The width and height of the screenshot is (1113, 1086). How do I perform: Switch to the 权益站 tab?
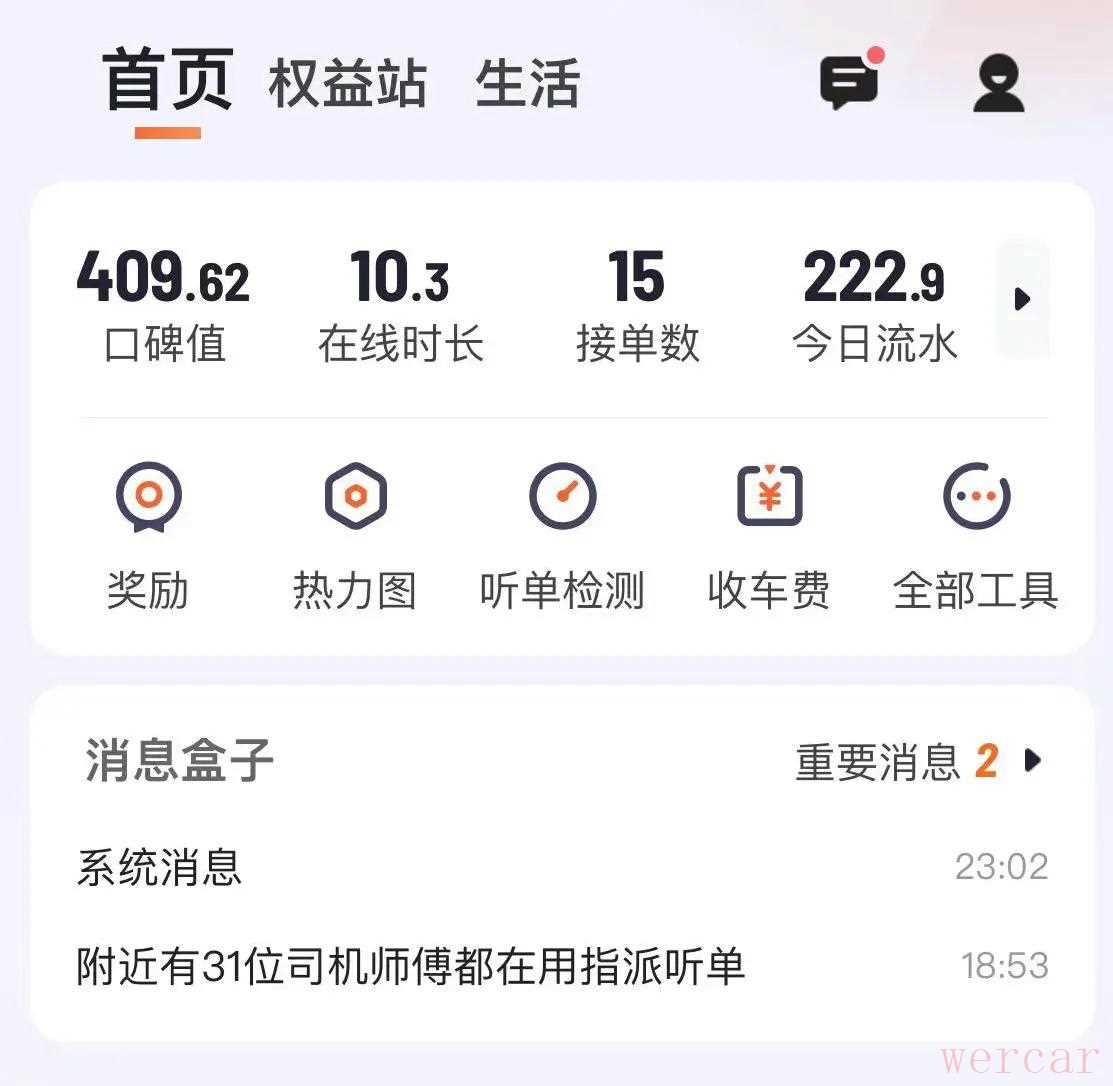point(347,84)
